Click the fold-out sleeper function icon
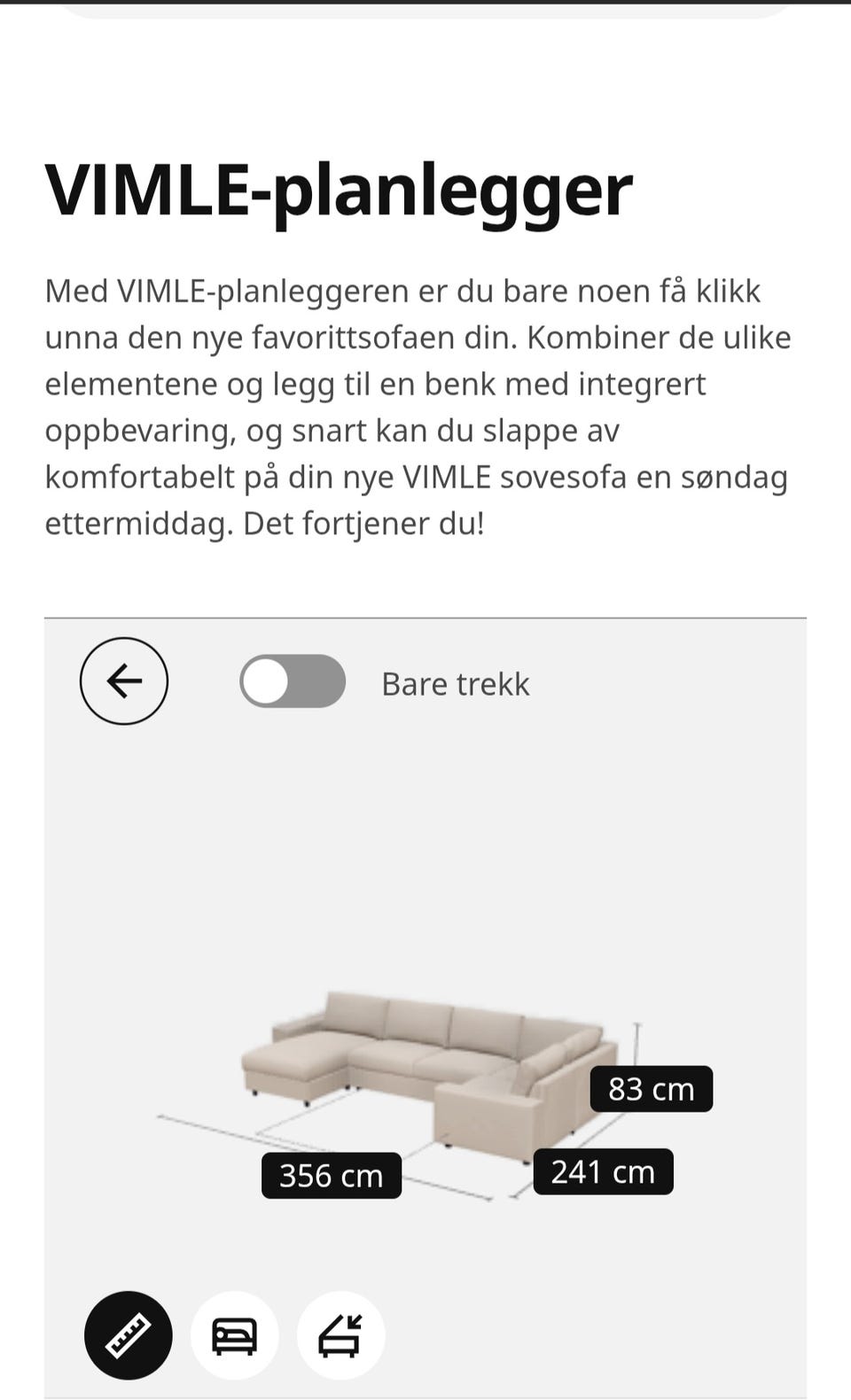Viewport: 851px width, 1400px height. coord(340,1335)
